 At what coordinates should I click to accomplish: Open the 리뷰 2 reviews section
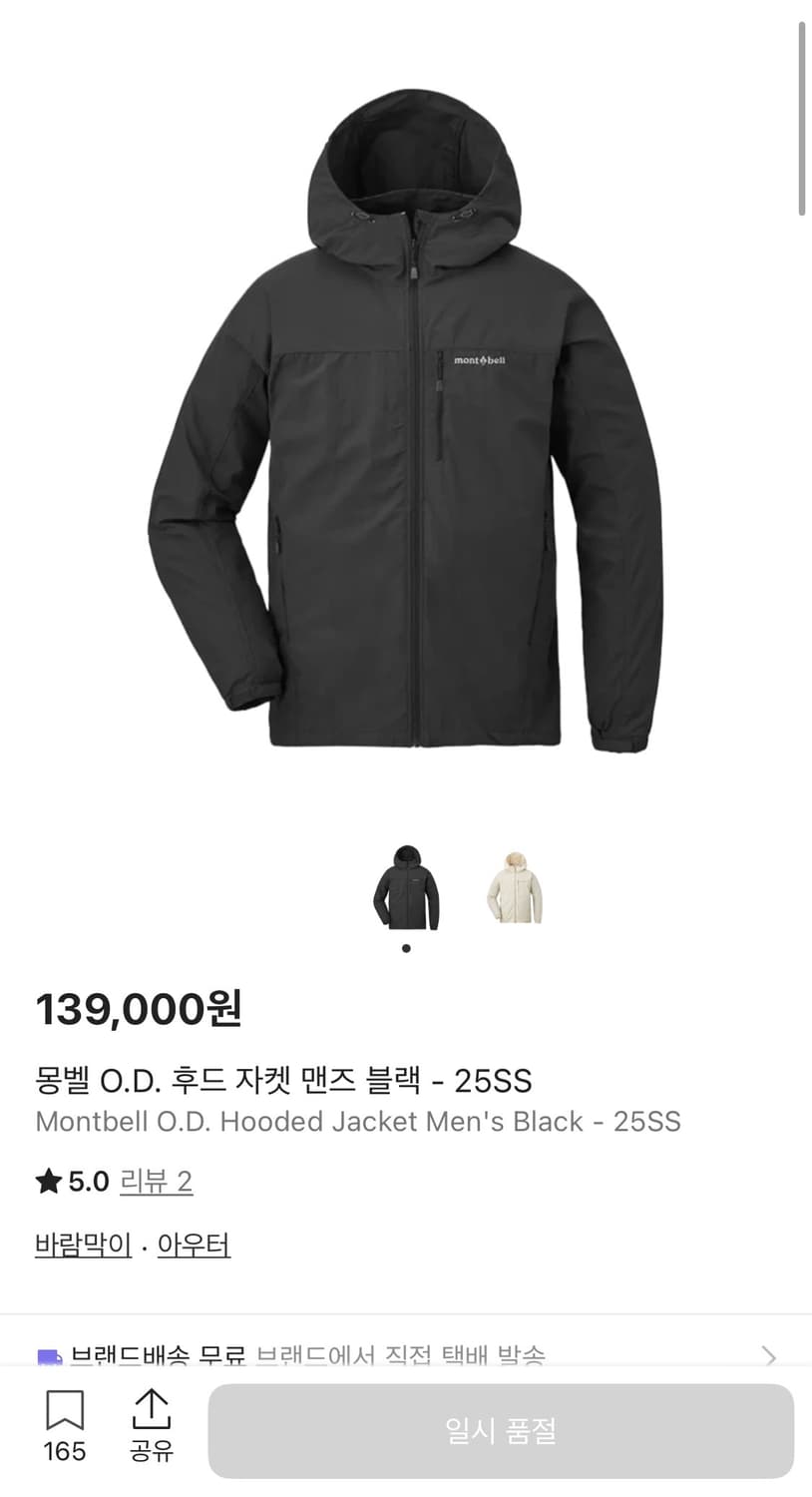[157, 1182]
